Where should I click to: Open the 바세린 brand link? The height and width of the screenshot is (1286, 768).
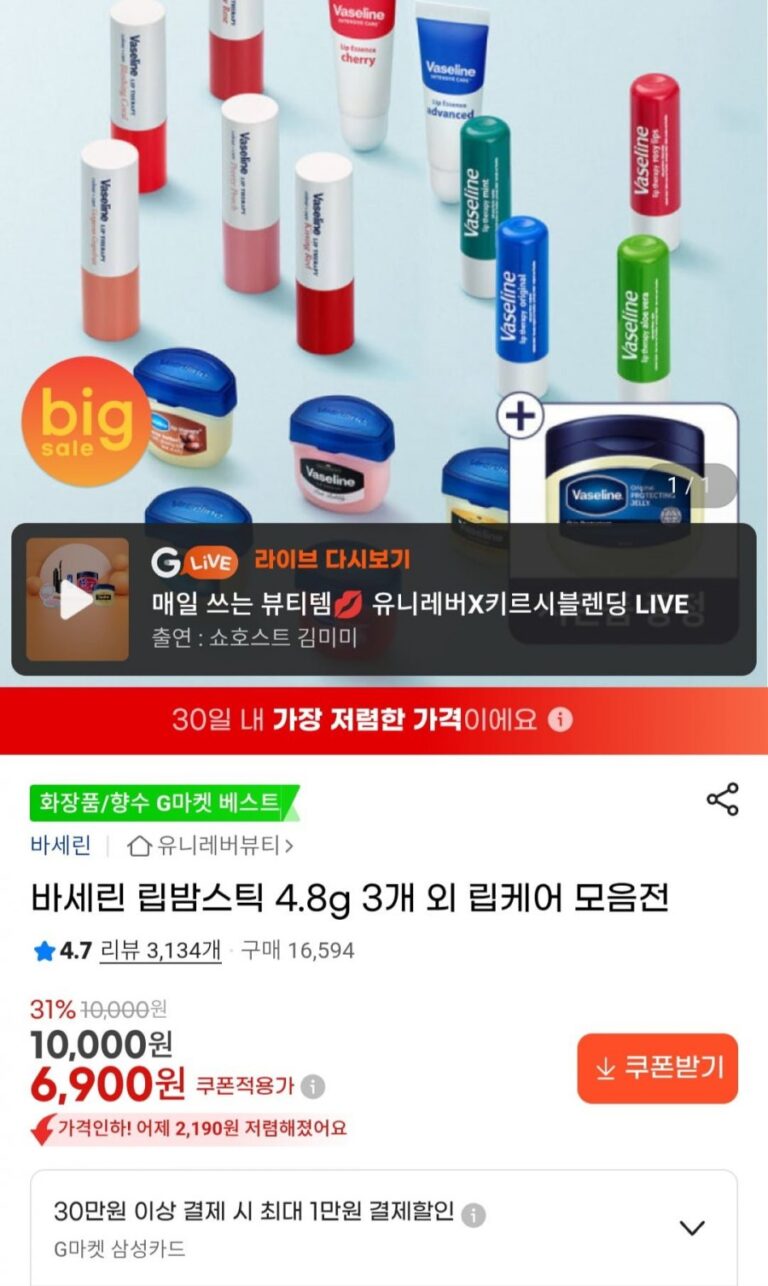click(60, 846)
